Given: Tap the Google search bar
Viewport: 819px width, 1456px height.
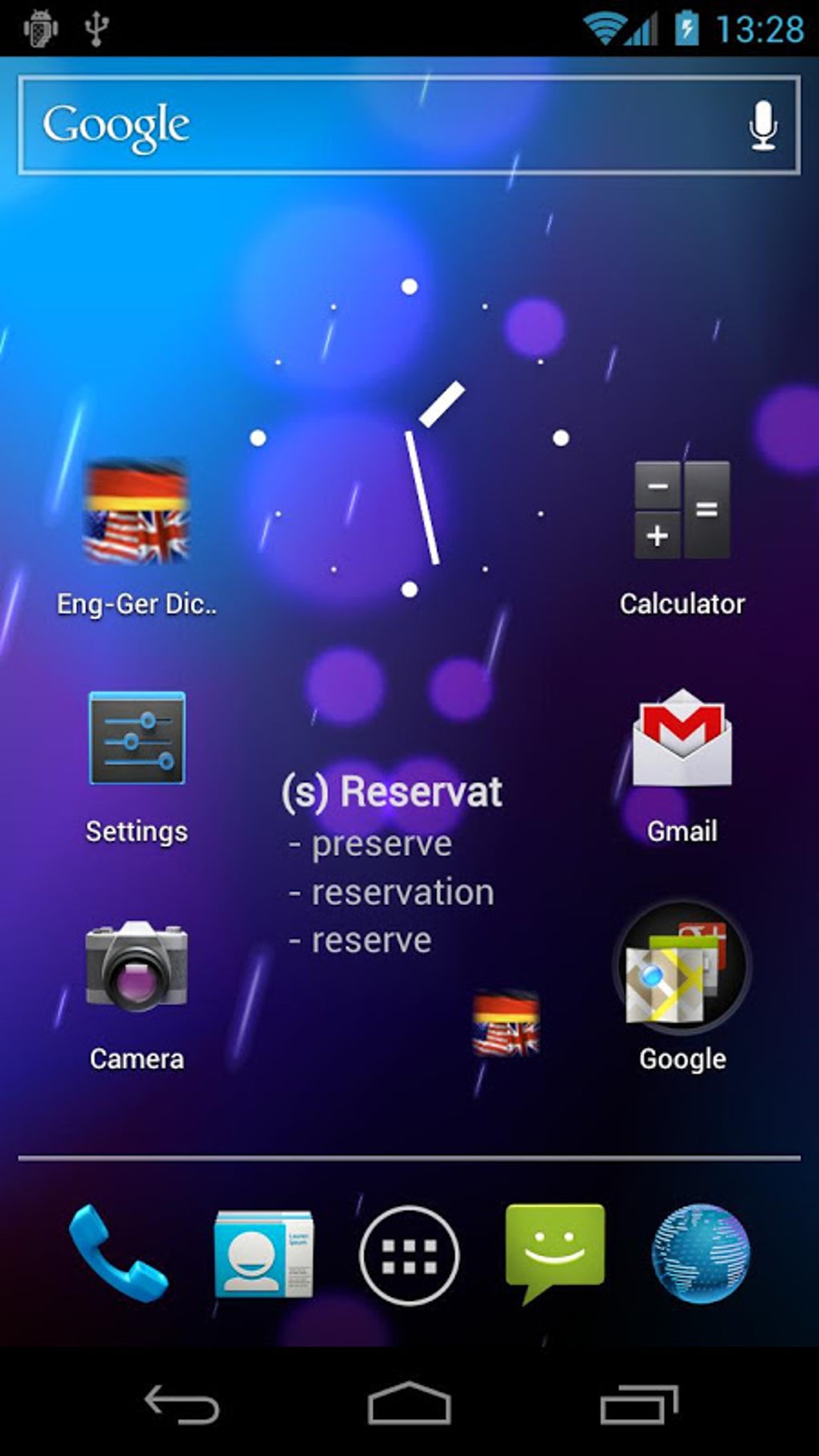Looking at the screenshot, I should (361, 125).
